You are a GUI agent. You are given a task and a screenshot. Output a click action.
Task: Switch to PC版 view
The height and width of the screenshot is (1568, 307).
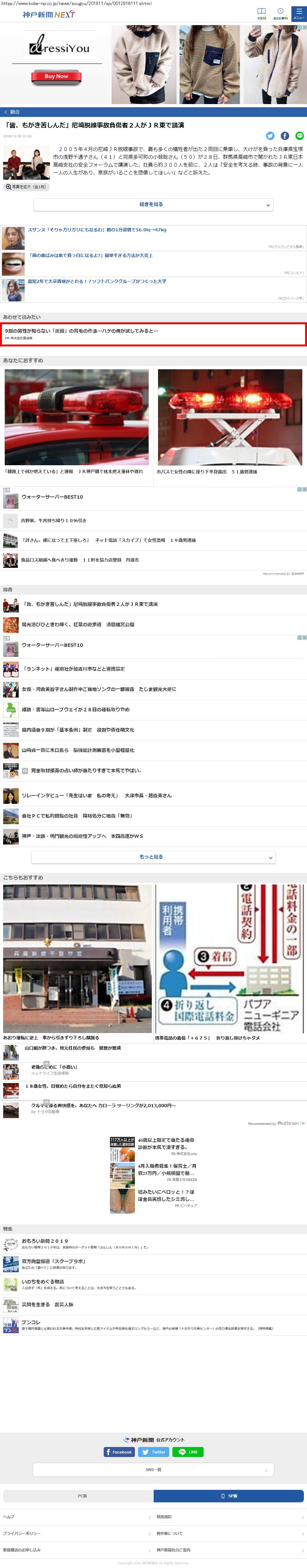[78, 1495]
